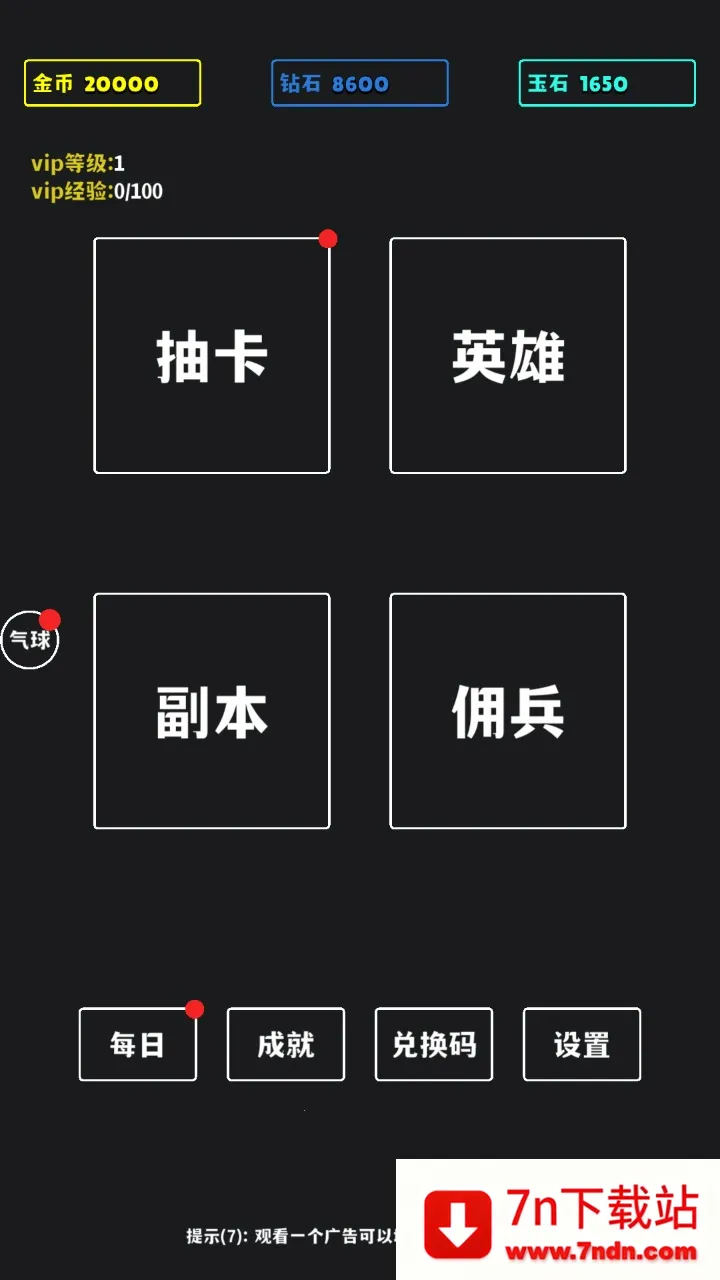View 成就 achievements
The height and width of the screenshot is (1280, 720).
click(x=286, y=1044)
